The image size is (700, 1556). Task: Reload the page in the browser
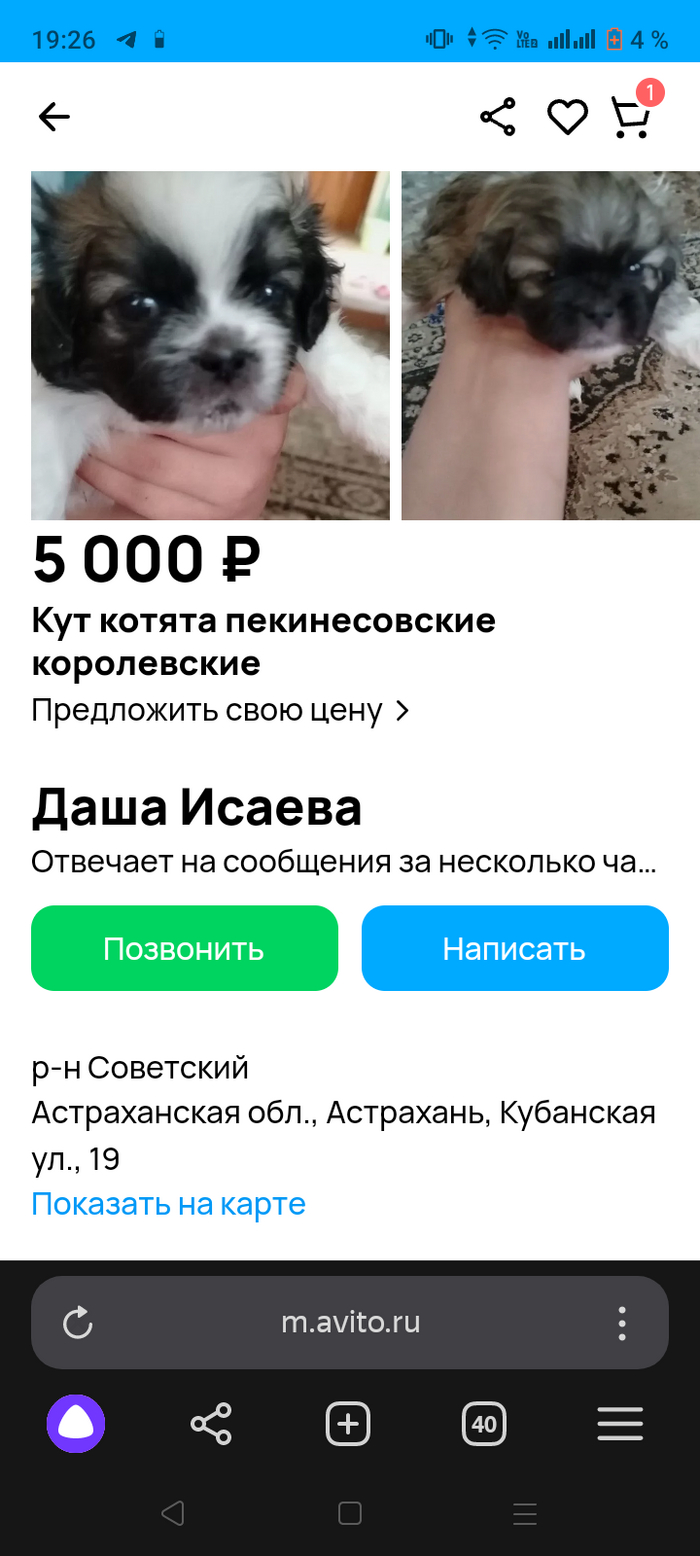pos(78,1323)
